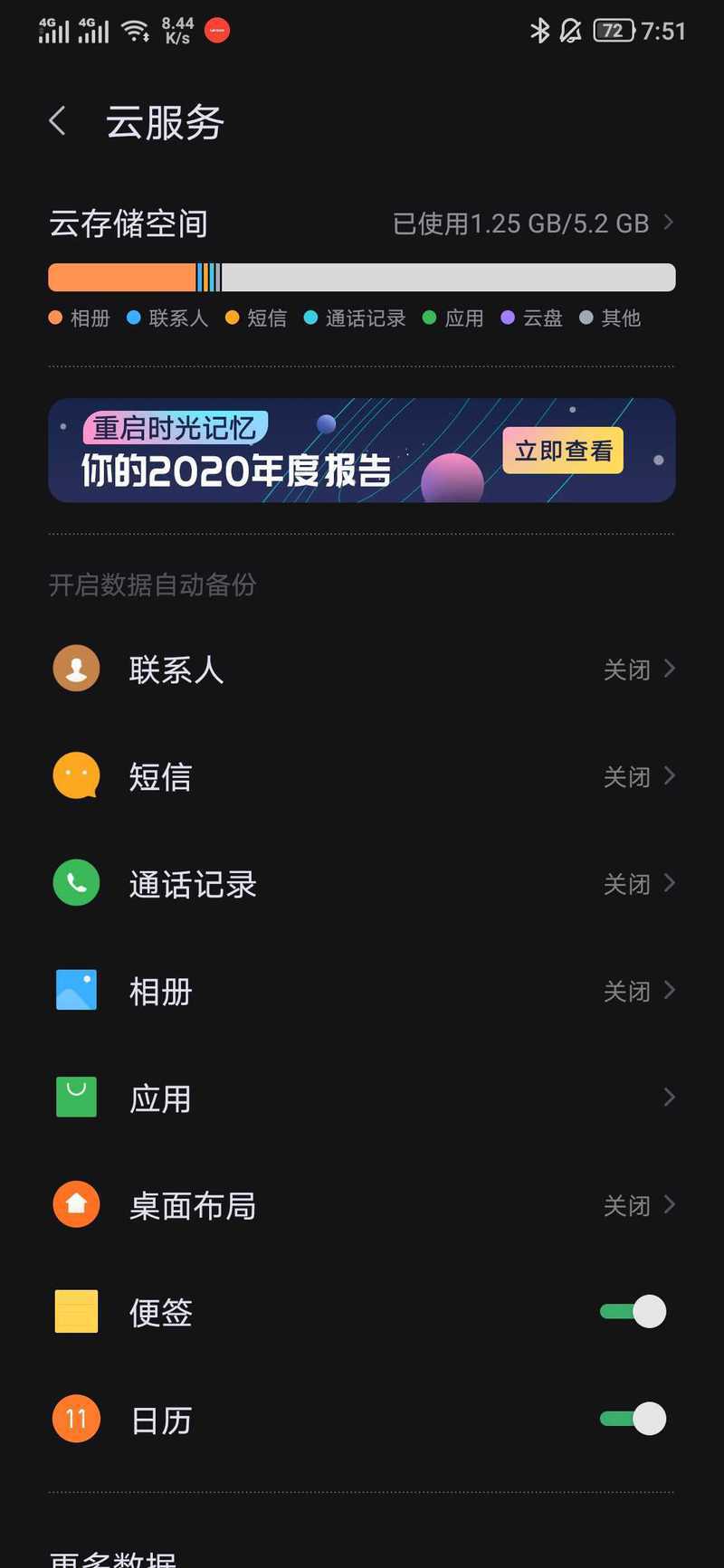
Task: Open 应用 backup settings
Action: [x=362, y=1098]
